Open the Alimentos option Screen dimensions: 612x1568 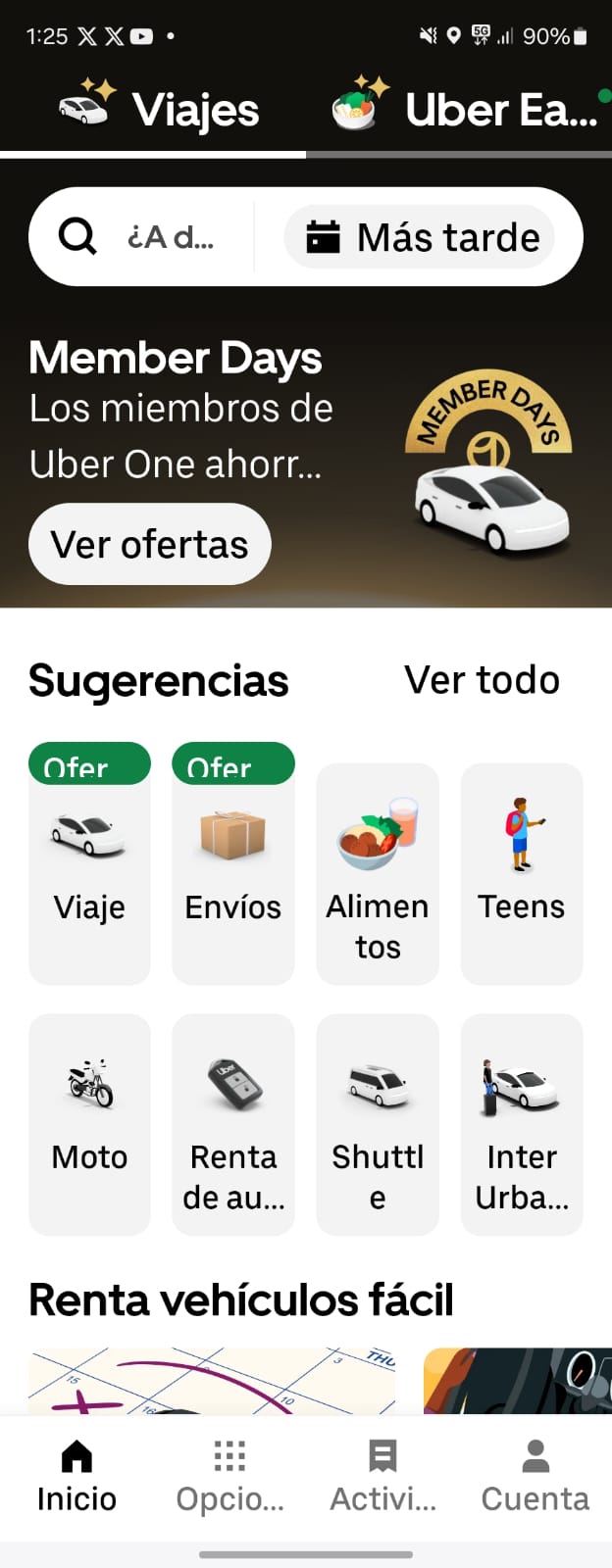pyautogui.click(x=378, y=872)
